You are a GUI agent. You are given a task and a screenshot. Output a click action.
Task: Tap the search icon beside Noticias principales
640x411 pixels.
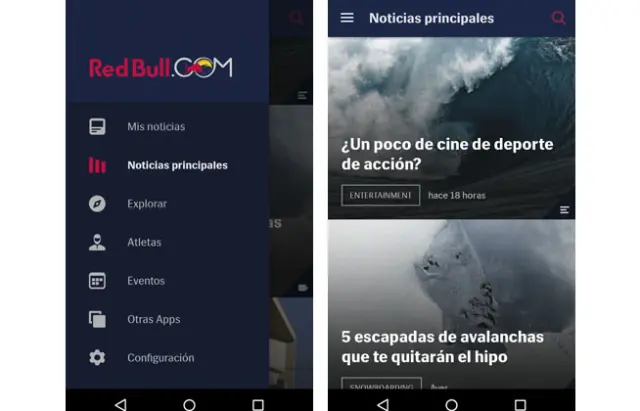coord(558,18)
